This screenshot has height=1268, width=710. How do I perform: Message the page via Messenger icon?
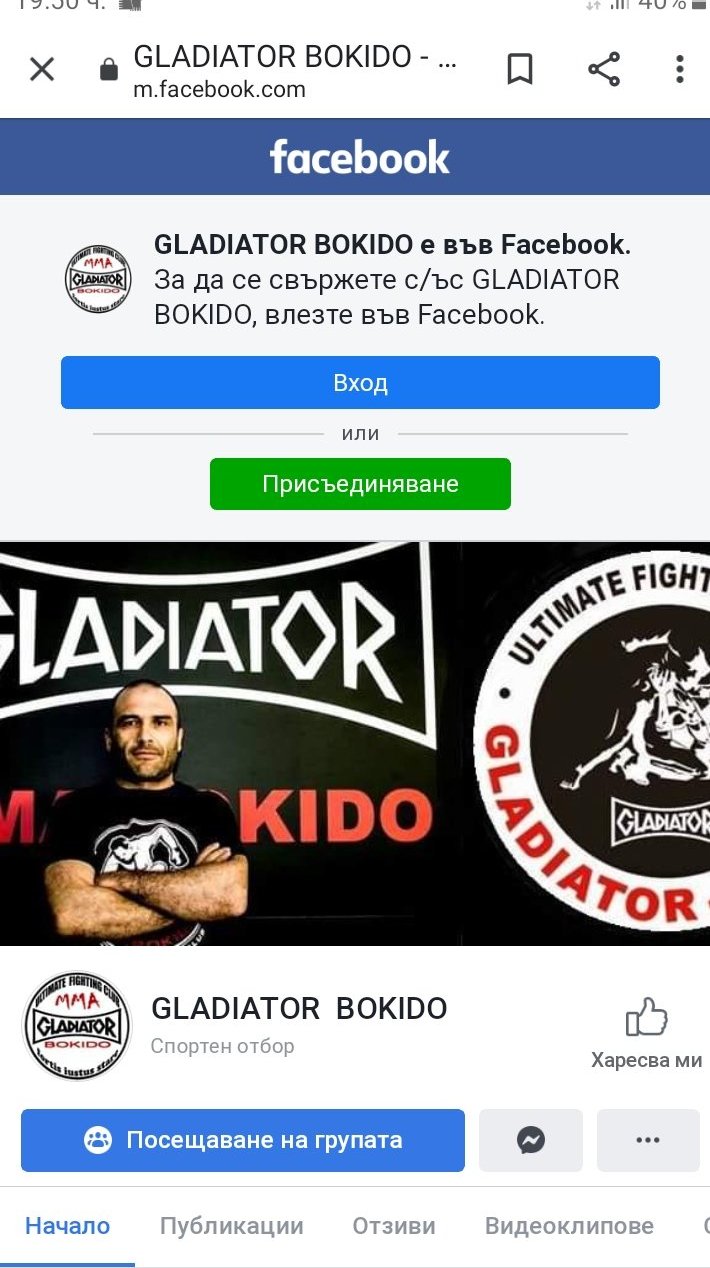tap(531, 1140)
